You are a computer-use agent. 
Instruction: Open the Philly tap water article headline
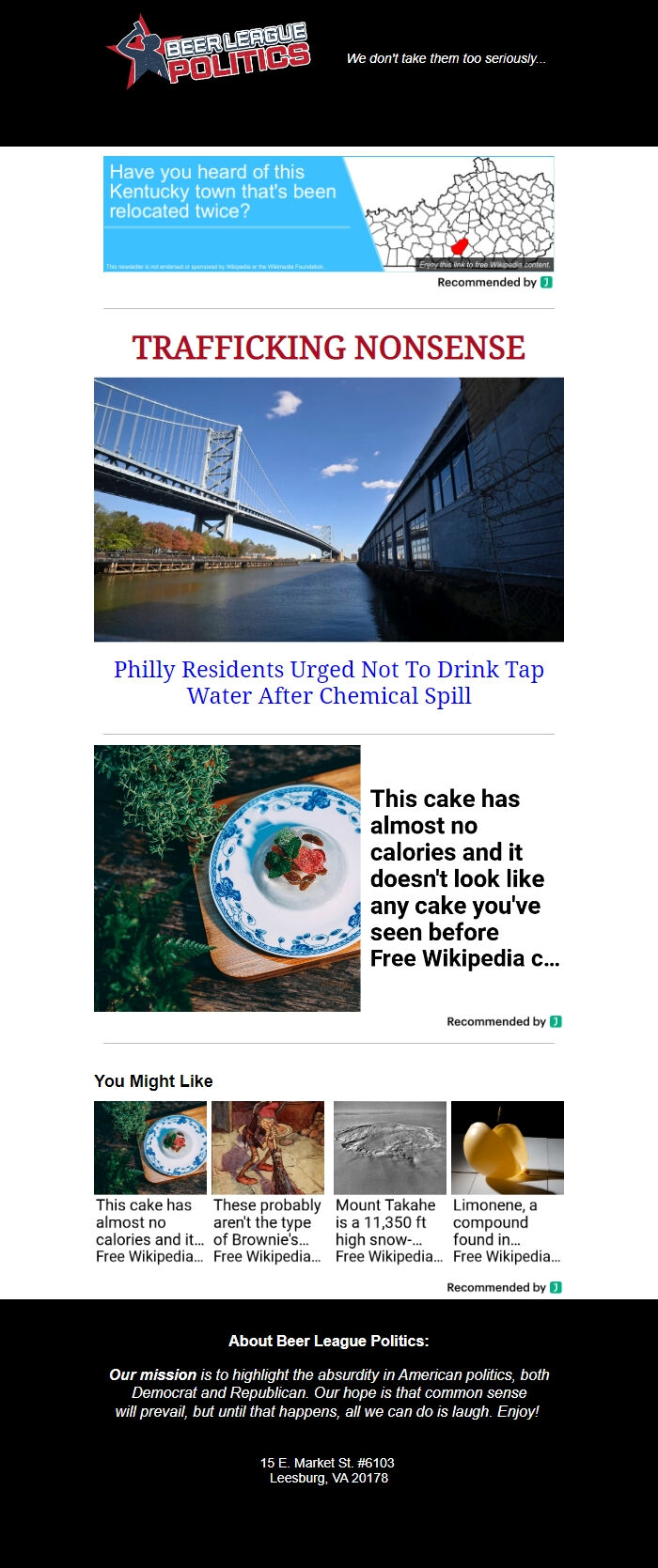328,682
